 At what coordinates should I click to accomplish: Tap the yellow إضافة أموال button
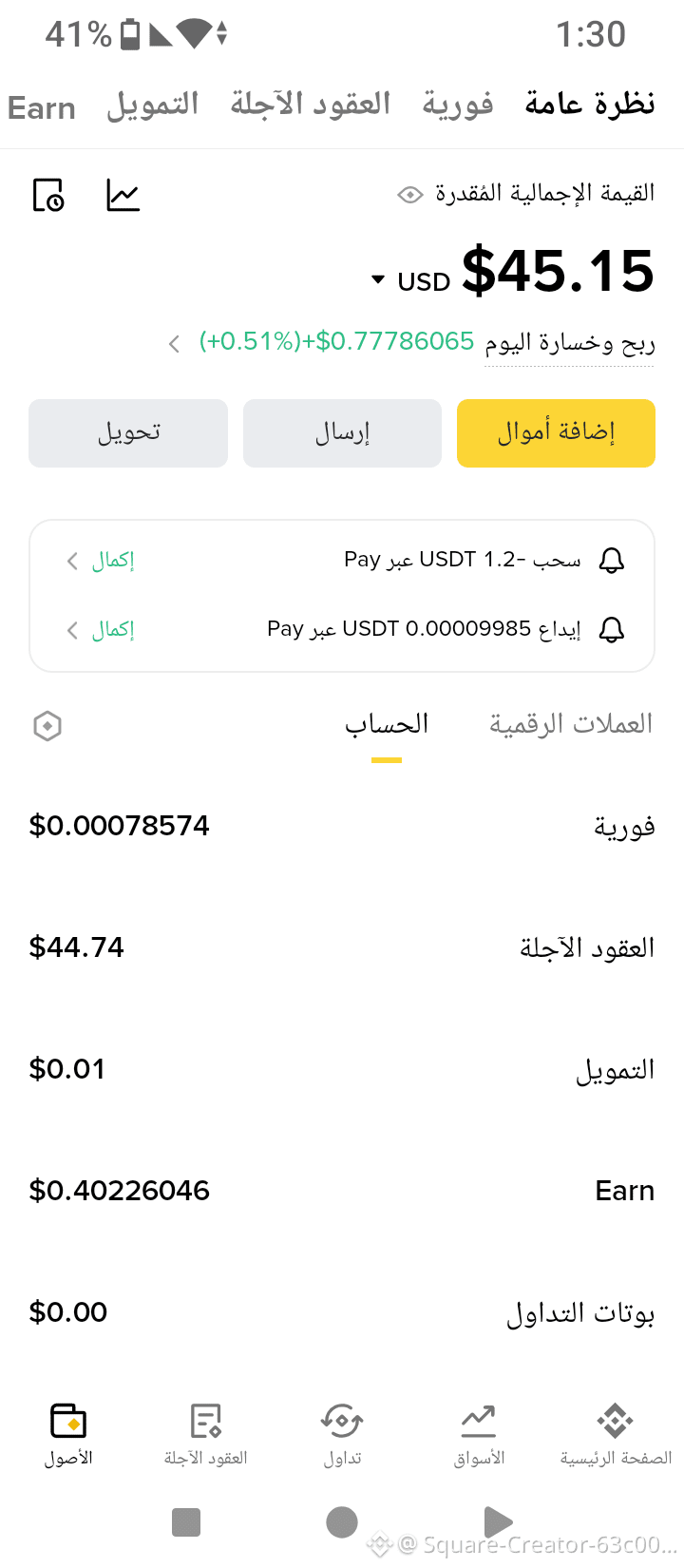click(x=556, y=433)
